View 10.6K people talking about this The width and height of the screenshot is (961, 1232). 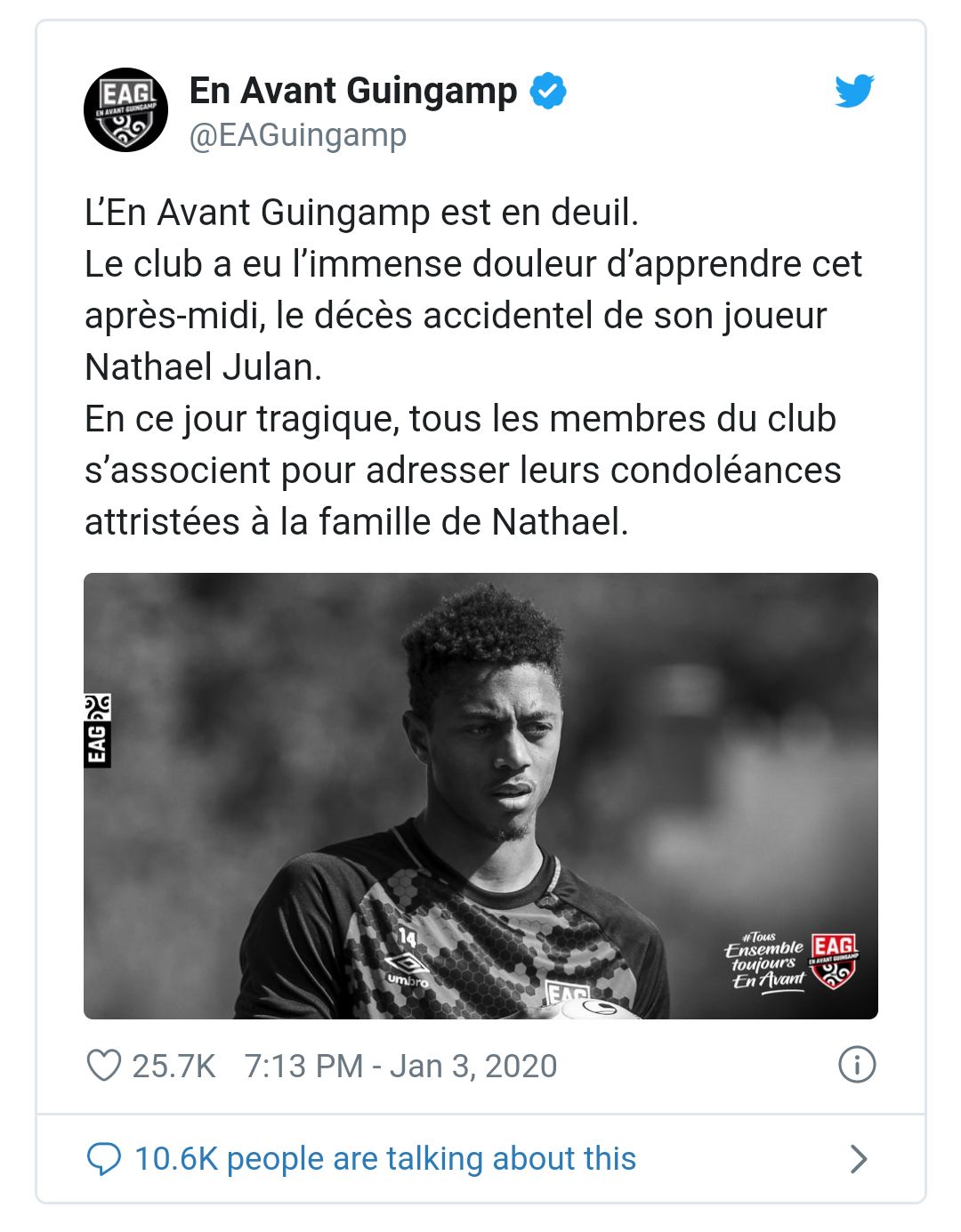pos(384,1159)
